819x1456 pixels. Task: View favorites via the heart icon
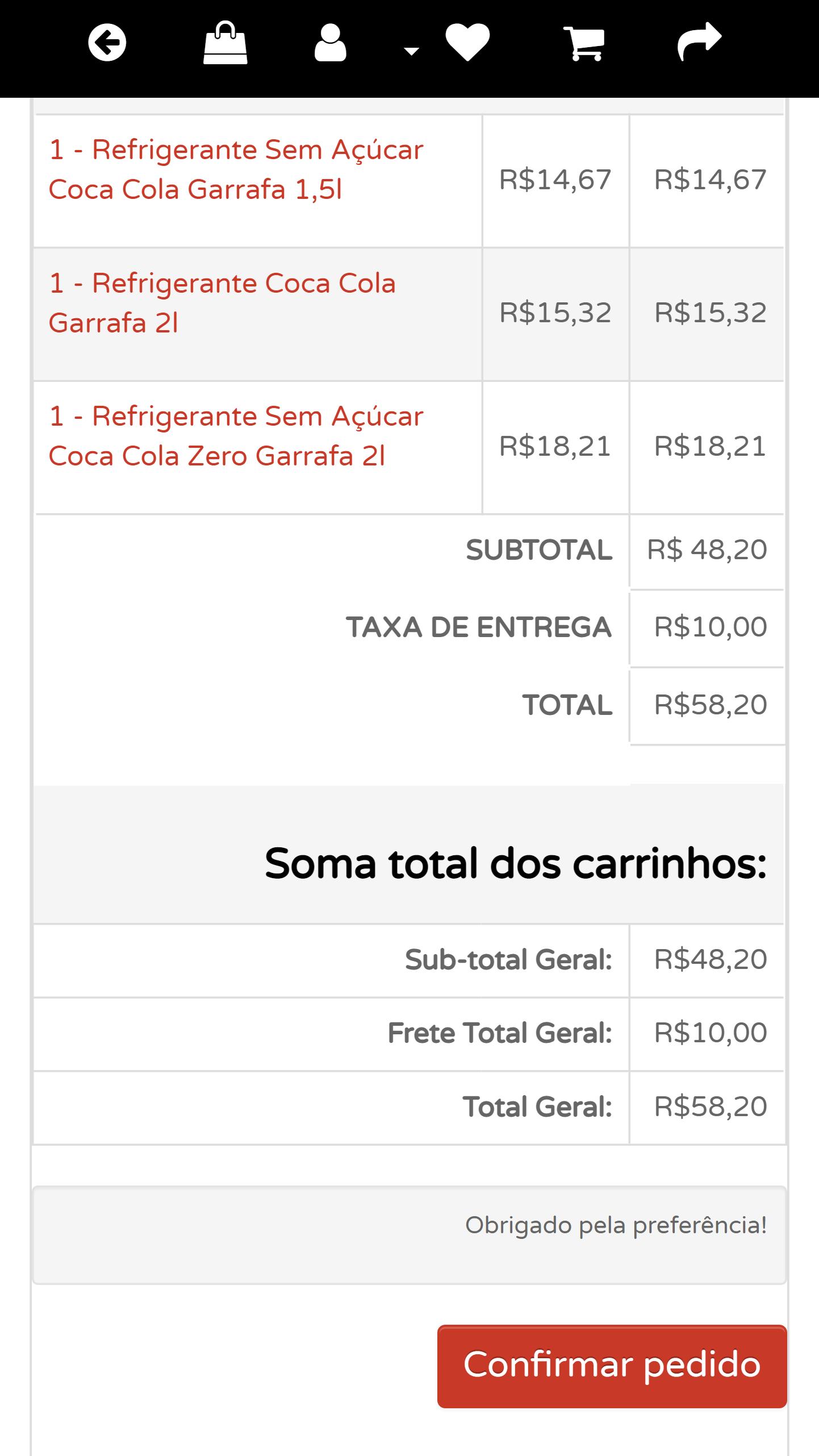(x=467, y=43)
